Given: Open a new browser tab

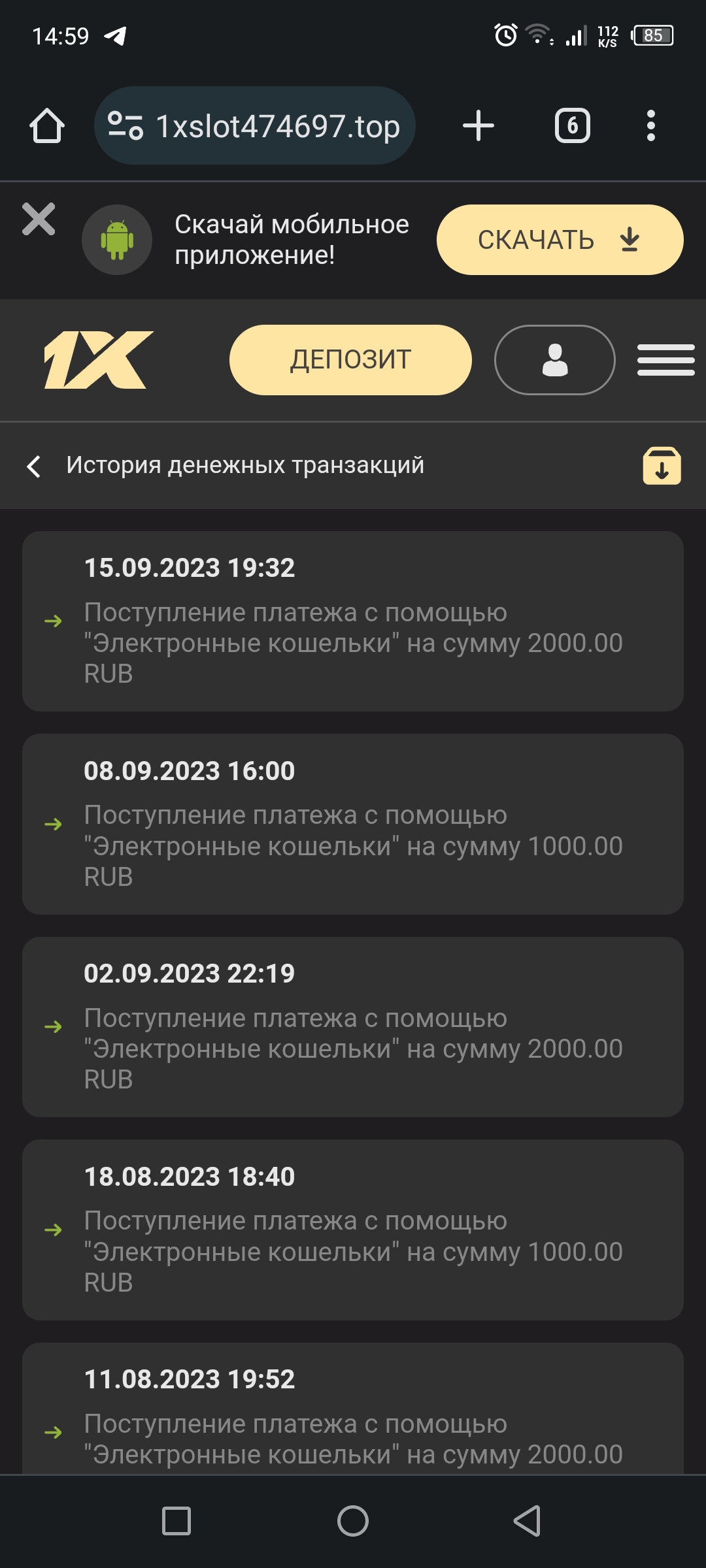Looking at the screenshot, I should [x=479, y=125].
